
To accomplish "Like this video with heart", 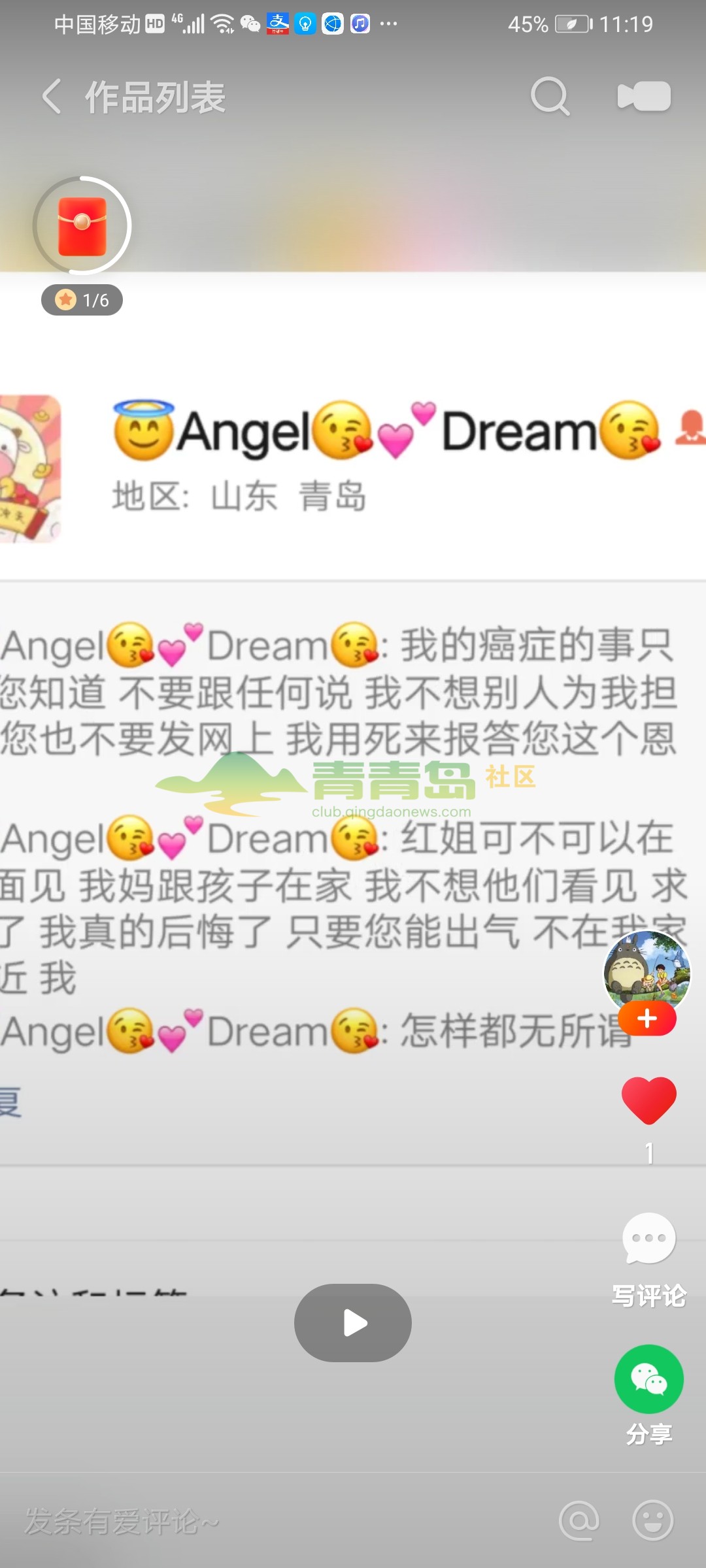I will [x=648, y=1100].
